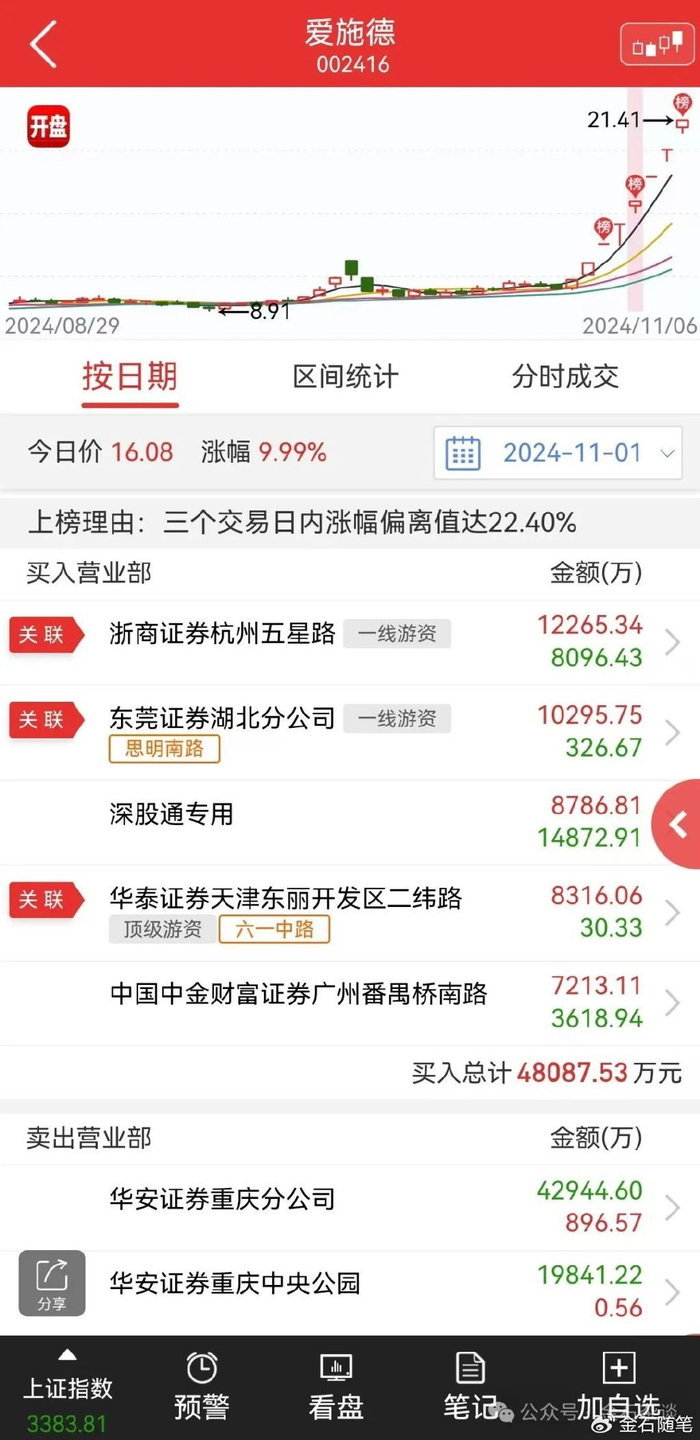Tap the 六一中路 tag
700x1440 pixels.
point(274,929)
